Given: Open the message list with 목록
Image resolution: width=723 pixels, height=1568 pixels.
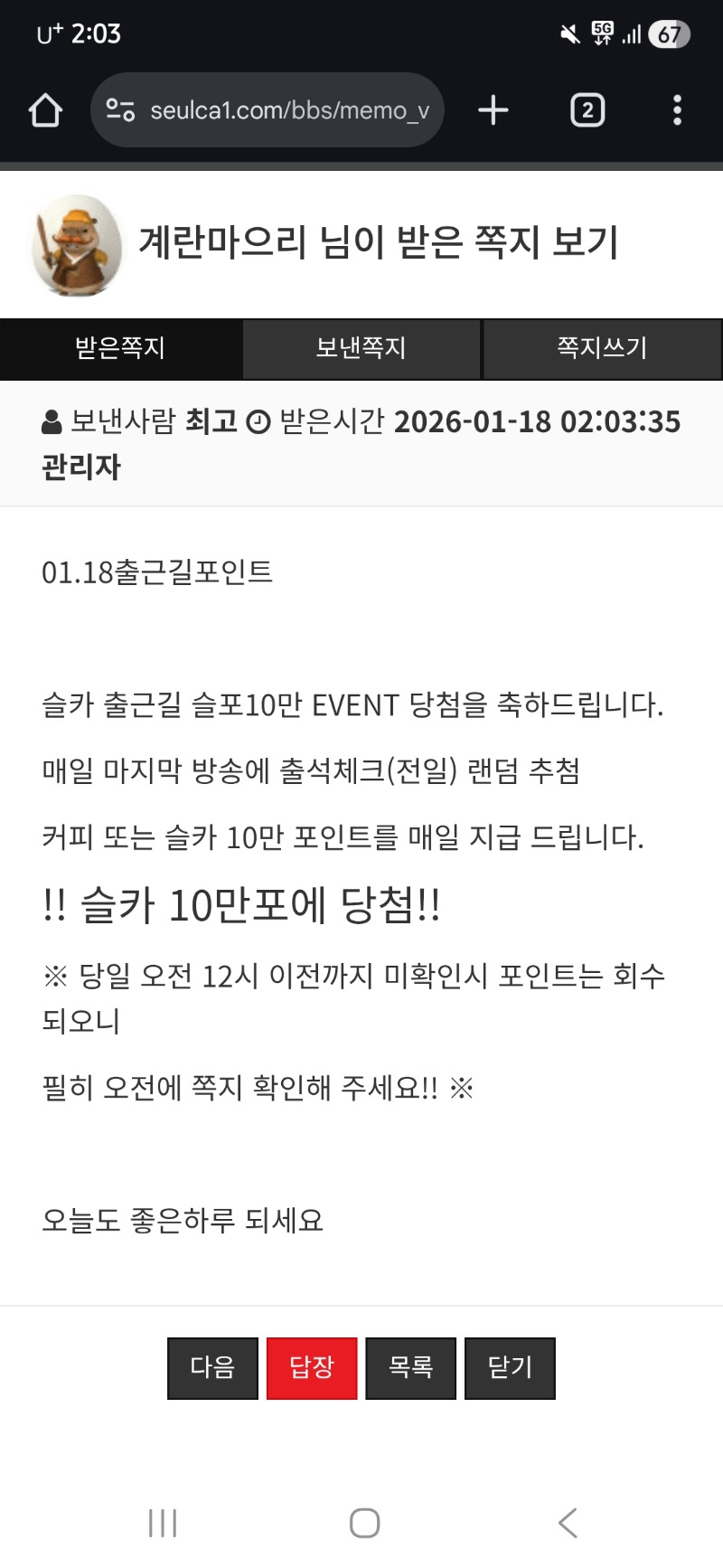Looking at the screenshot, I should tap(410, 1367).
